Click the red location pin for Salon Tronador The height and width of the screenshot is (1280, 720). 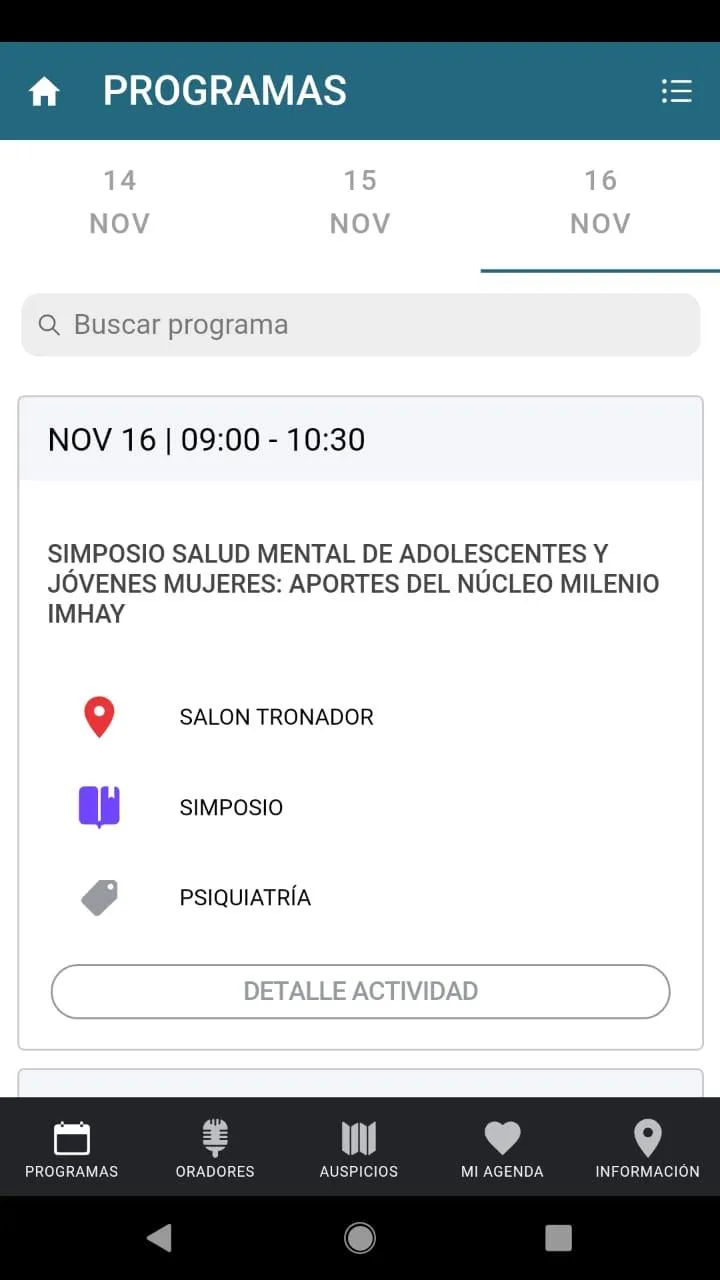[98, 716]
